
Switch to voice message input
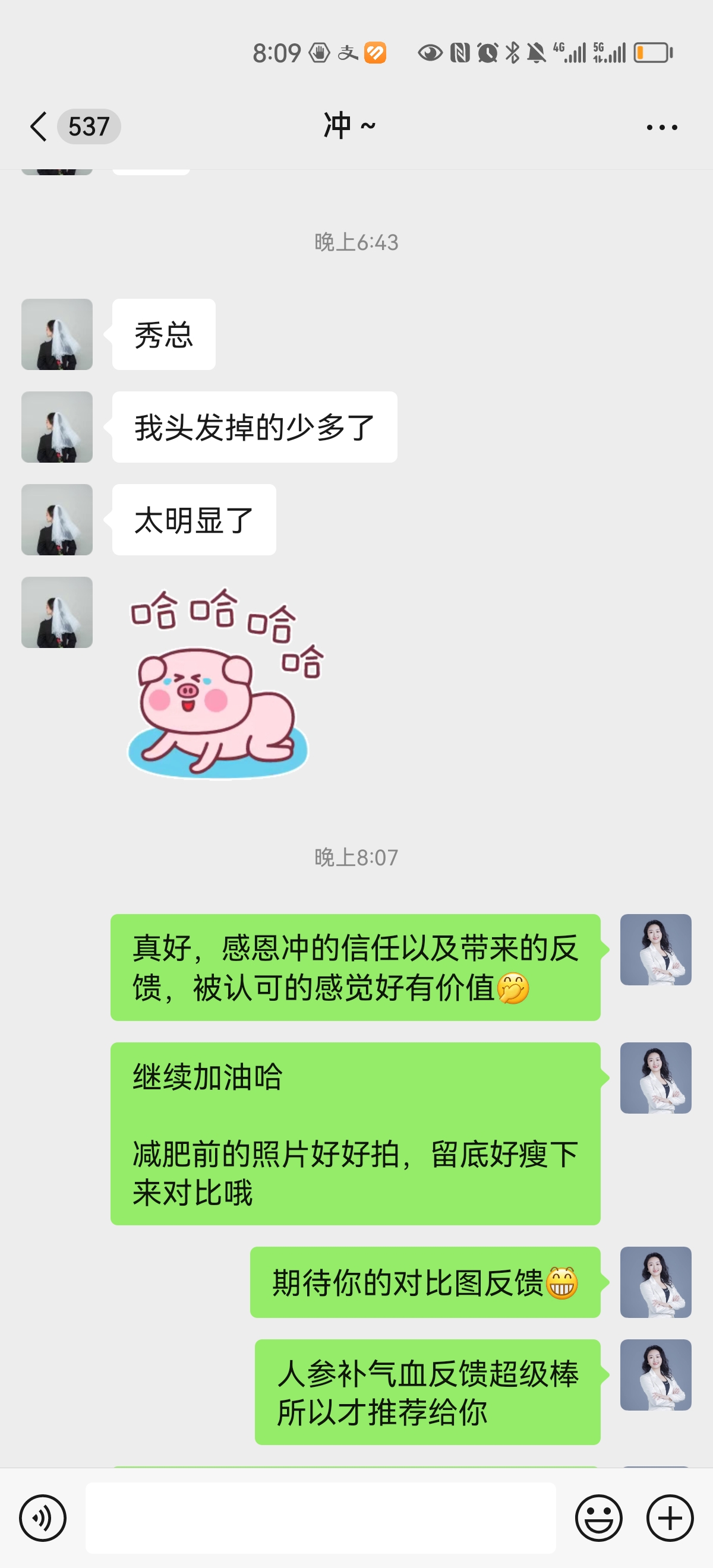coord(43,1518)
